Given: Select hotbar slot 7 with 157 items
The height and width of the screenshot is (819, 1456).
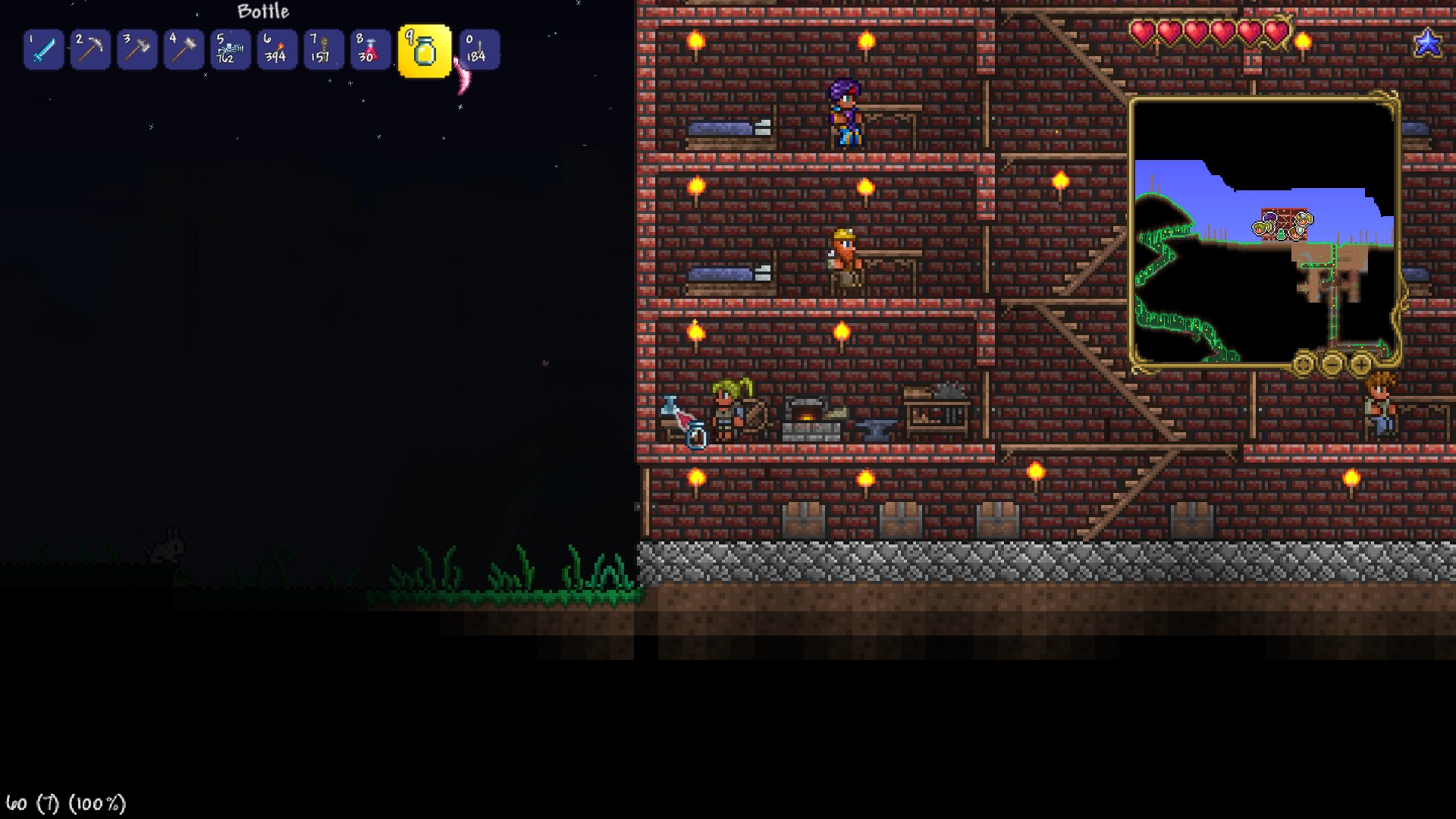Looking at the screenshot, I should click(324, 50).
